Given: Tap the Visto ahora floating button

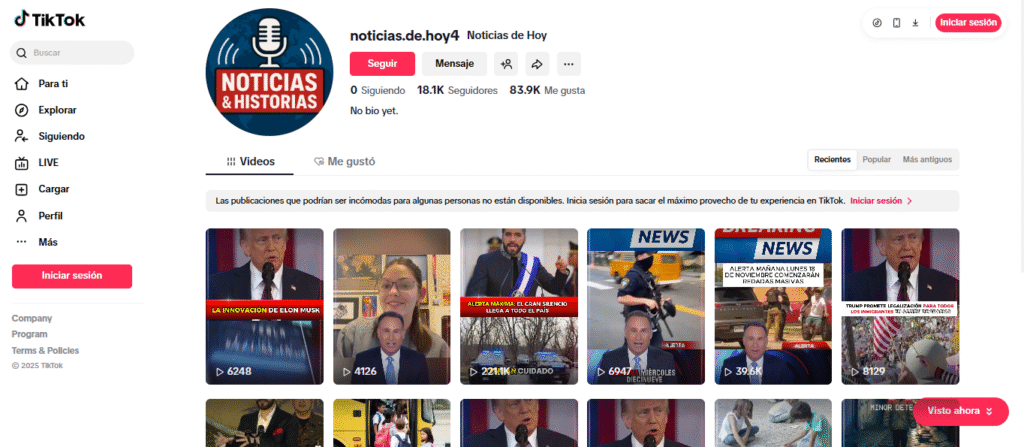Looking at the screenshot, I should pyautogui.click(x=960, y=411).
